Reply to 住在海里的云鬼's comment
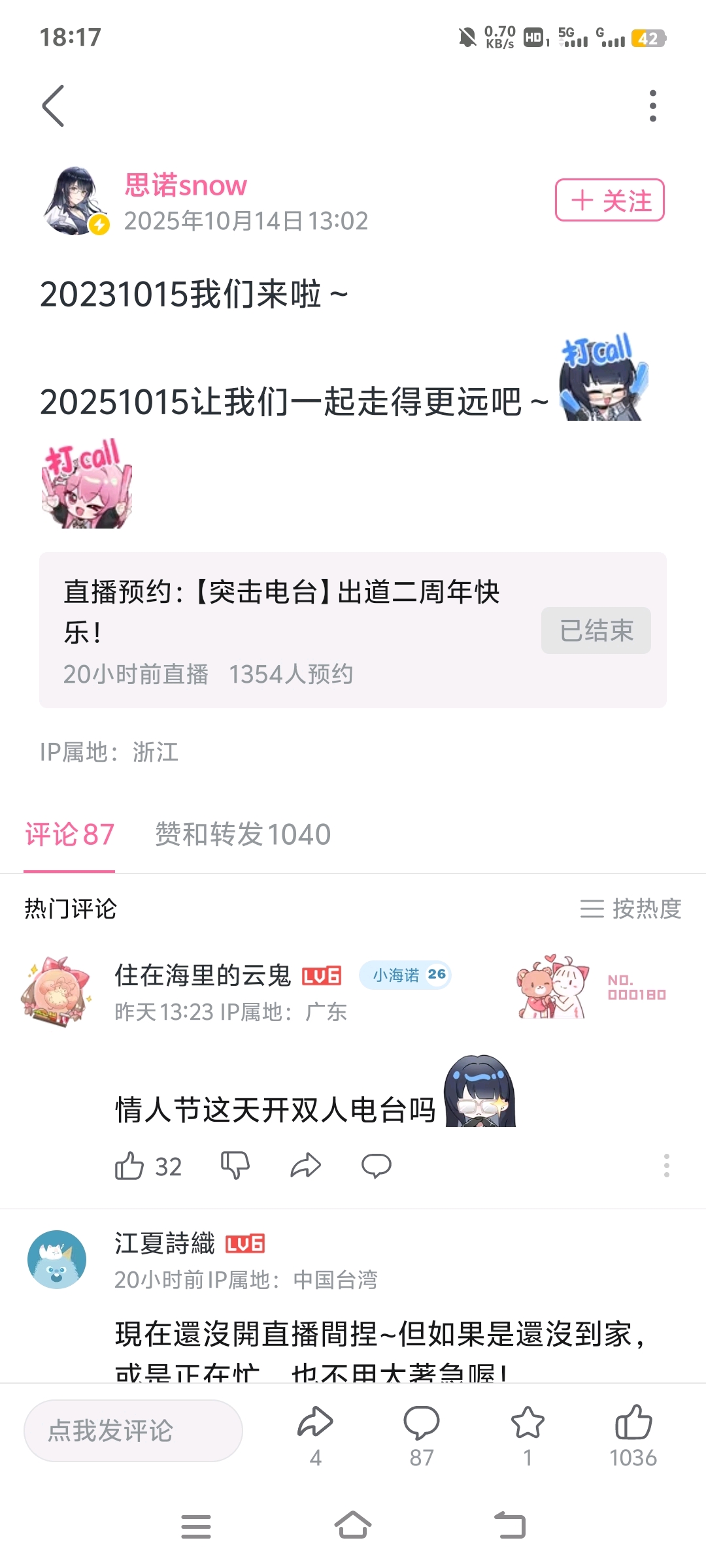This screenshot has height=1568, width=706. (x=377, y=1166)
